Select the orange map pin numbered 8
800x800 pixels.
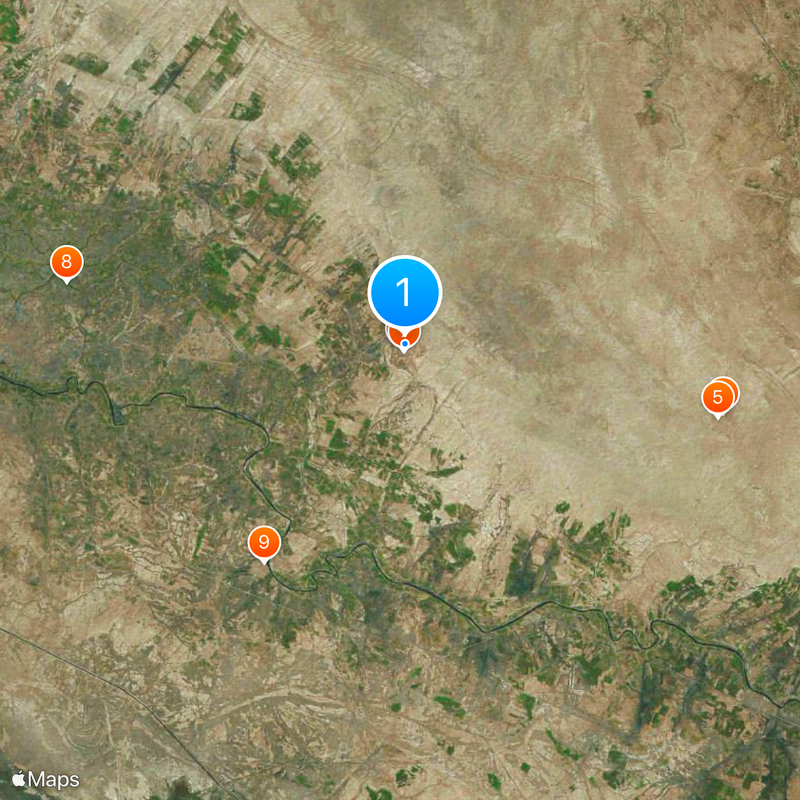pos(66,263)
